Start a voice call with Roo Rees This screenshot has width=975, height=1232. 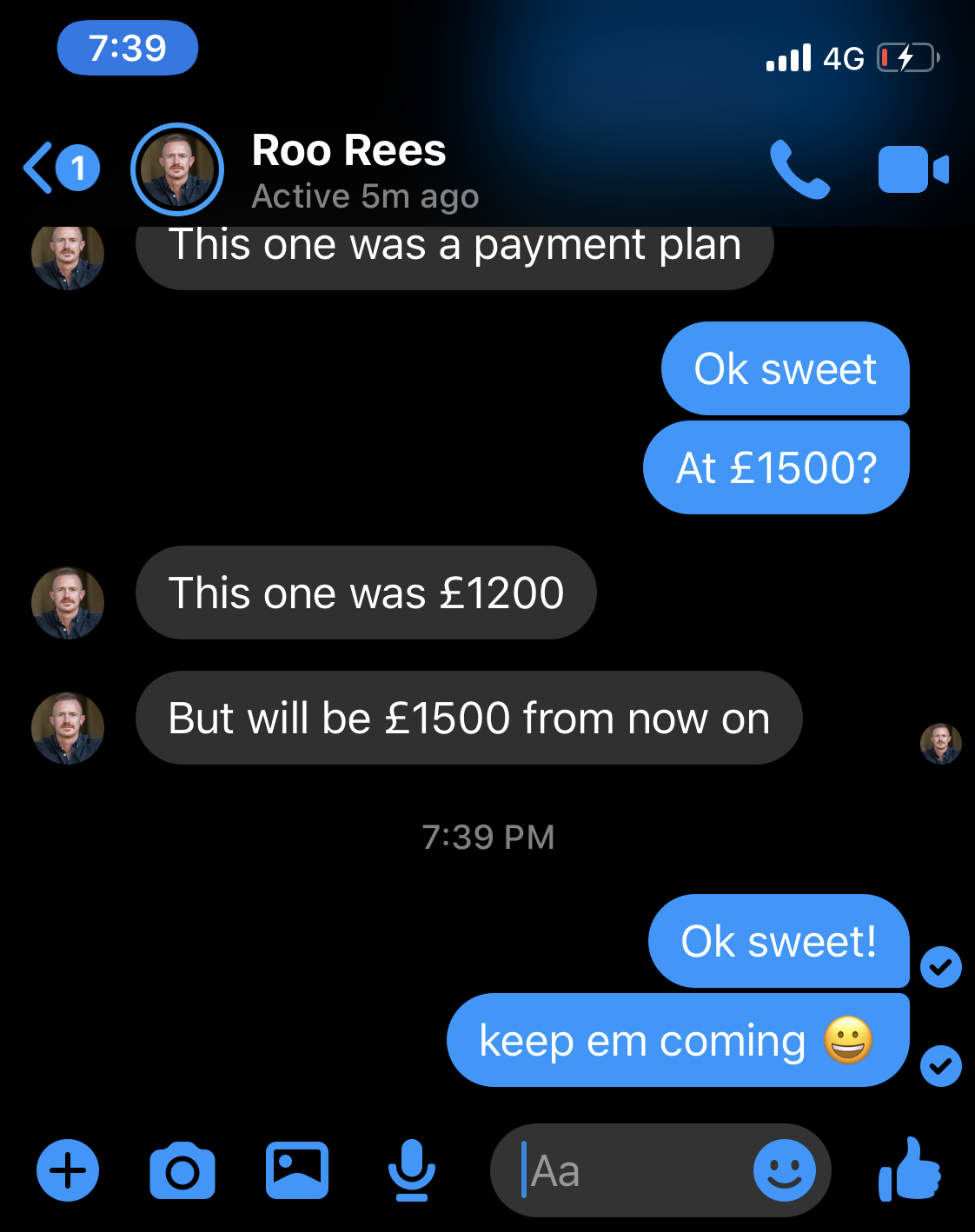[x=799, y=169]
